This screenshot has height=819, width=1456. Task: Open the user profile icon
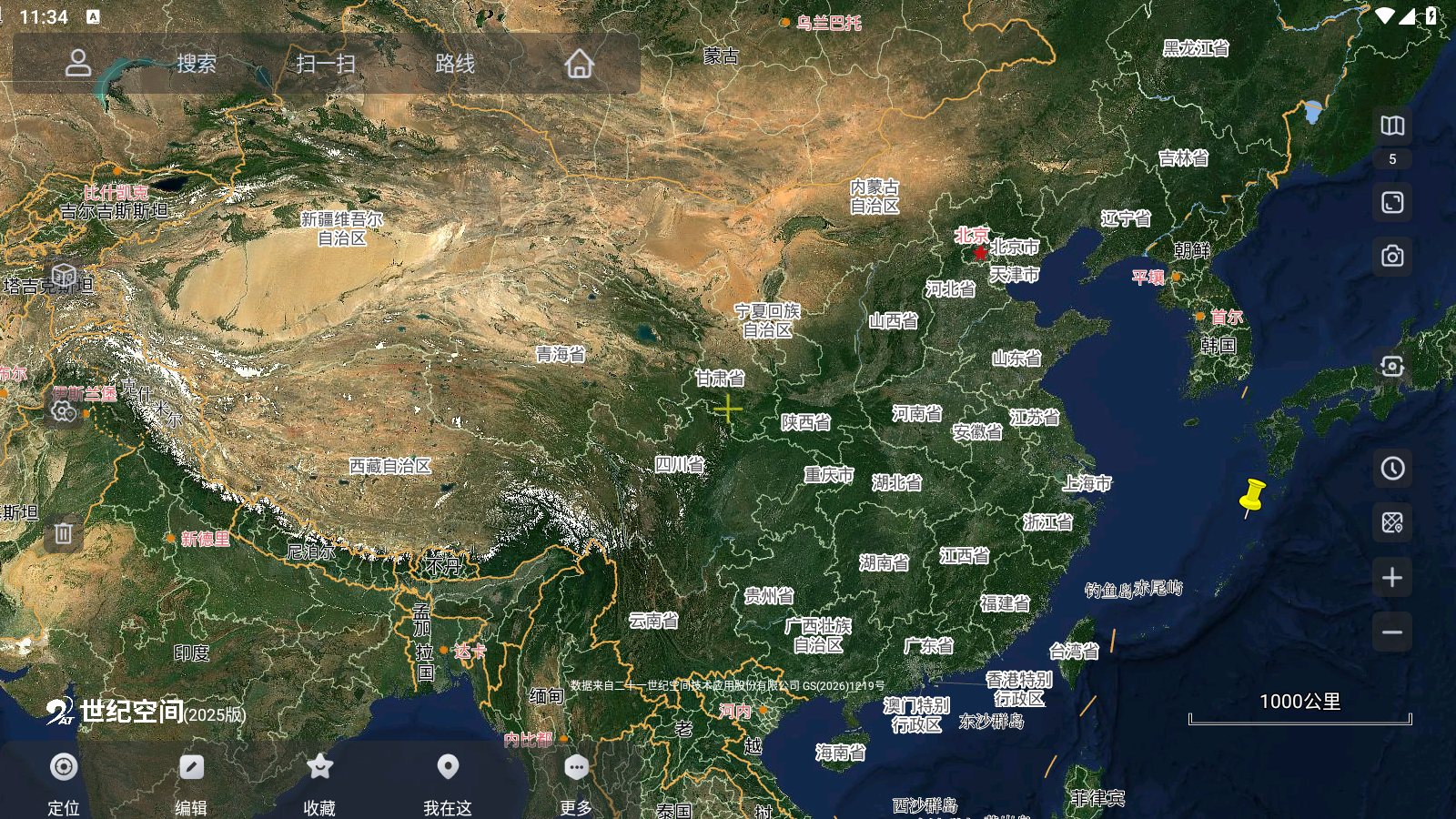coord(78,63)
